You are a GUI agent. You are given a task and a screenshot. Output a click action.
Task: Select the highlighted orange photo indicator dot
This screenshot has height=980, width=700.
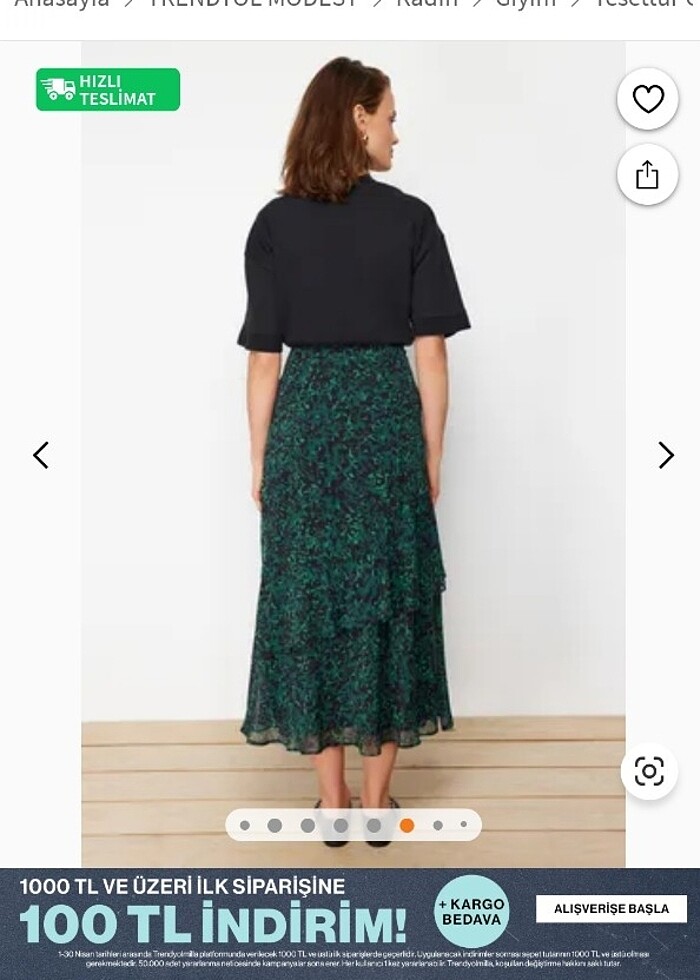tap(407, 825)
